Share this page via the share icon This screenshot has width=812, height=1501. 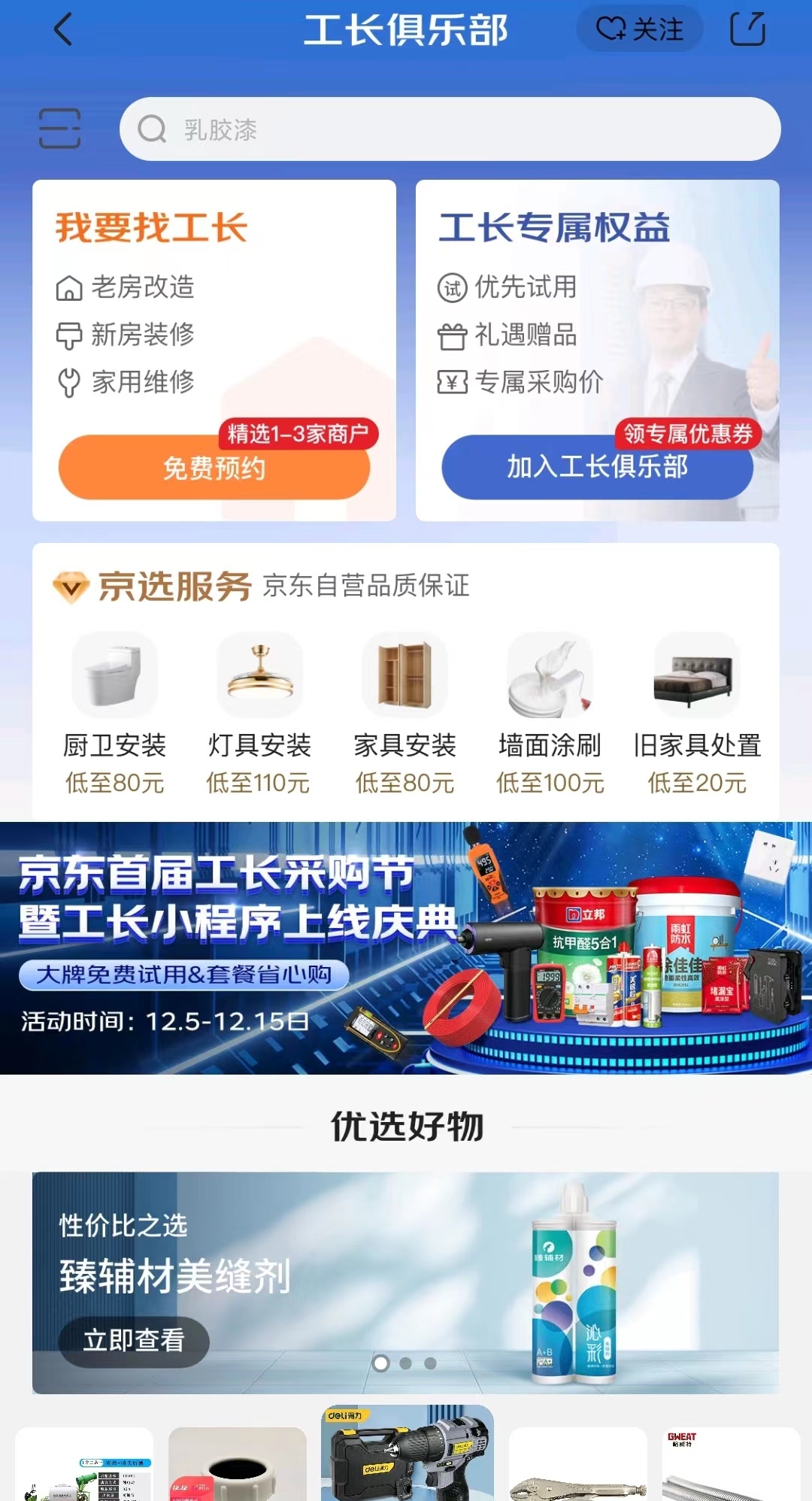pos(748,30)
